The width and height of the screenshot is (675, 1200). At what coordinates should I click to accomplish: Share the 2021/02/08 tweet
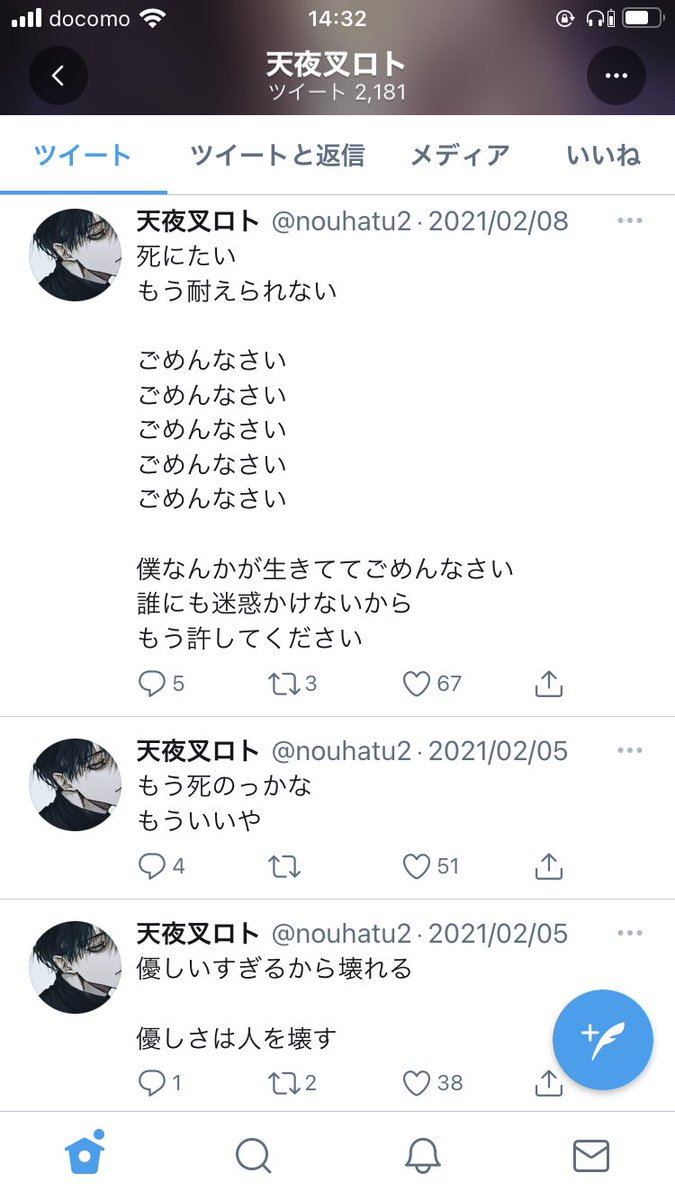(549, 684)
